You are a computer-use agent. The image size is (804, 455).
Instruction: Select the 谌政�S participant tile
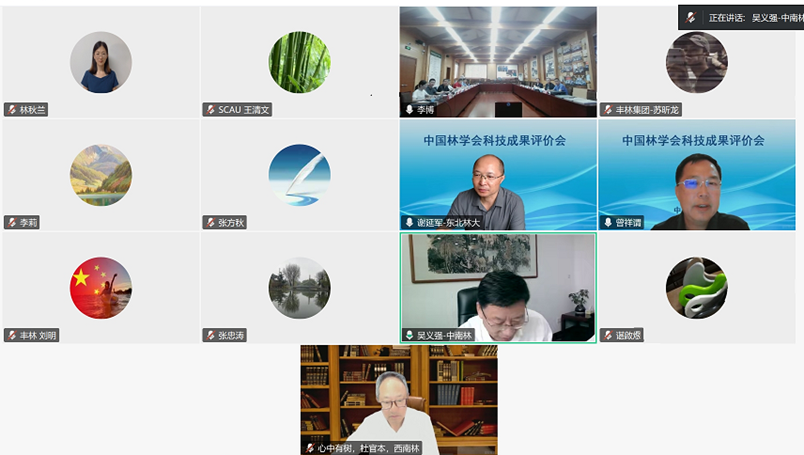[697, 288]
